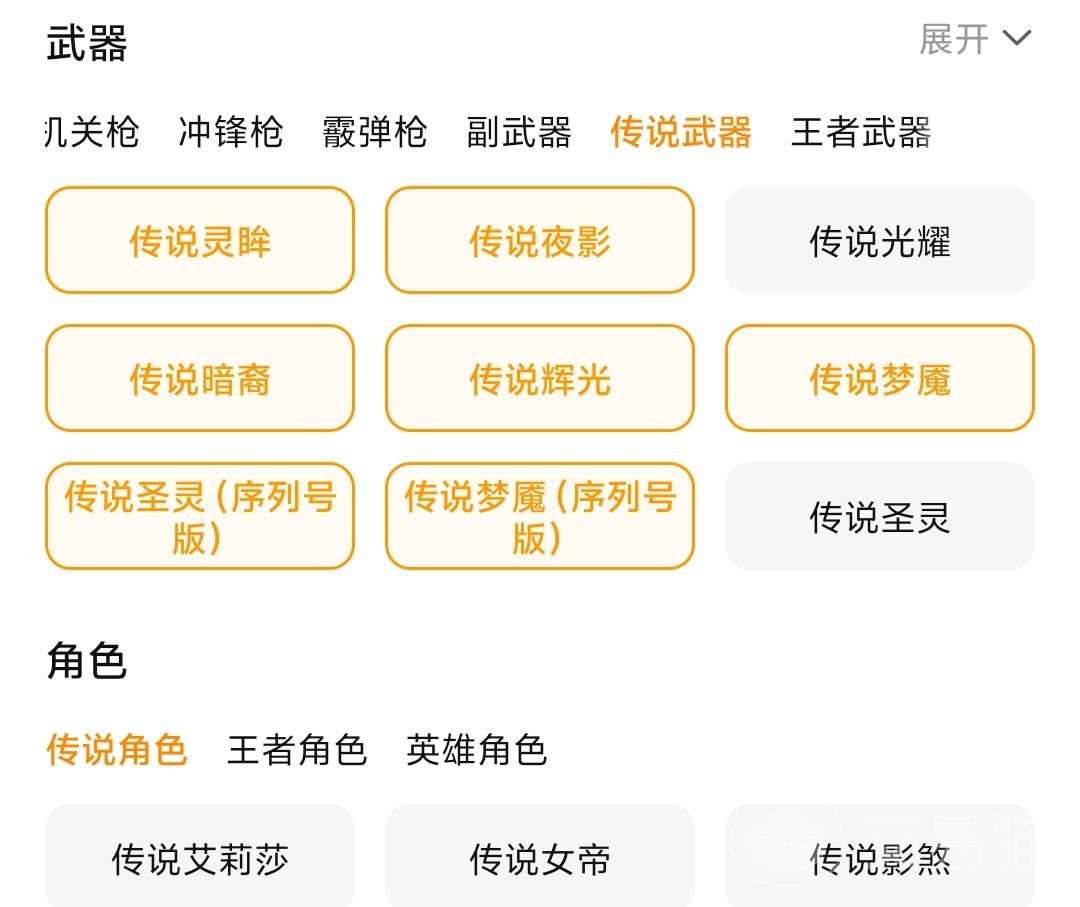Image resolution: width=1080 pixels, height=907 pixels.
Task: Switch to the 冲锋枪 tab
Action: 231,132
